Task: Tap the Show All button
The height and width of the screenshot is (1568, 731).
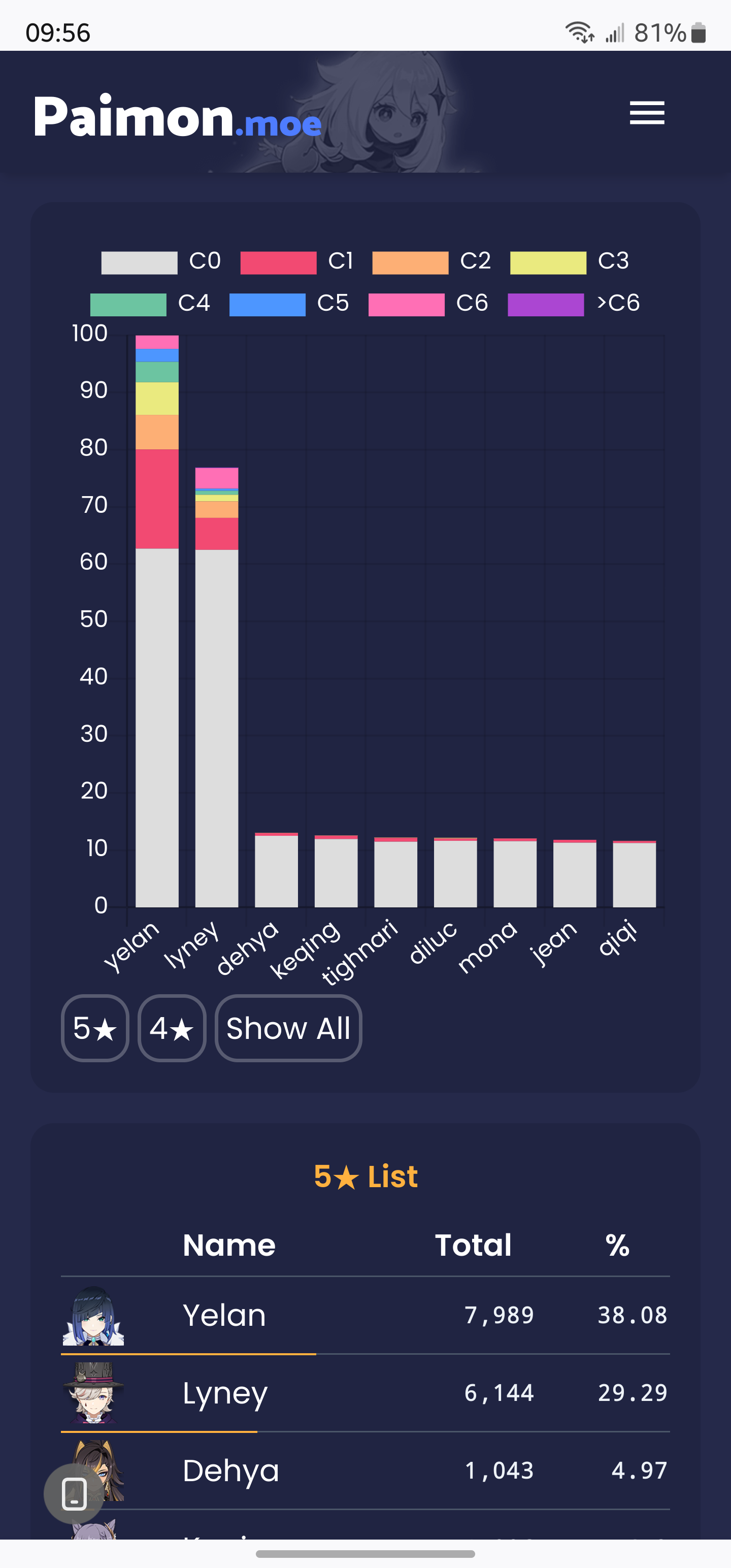Action: tap(288, 1028)
